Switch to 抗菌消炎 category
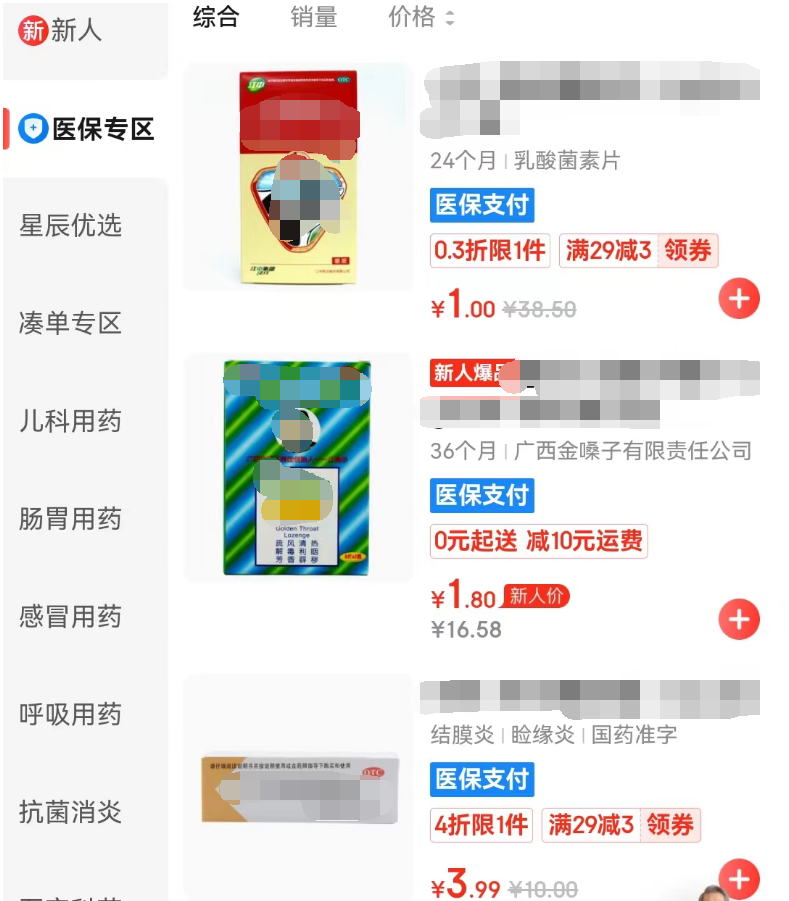Image resolution: width=789 pixels, height=901 pixels. [70, 811]
